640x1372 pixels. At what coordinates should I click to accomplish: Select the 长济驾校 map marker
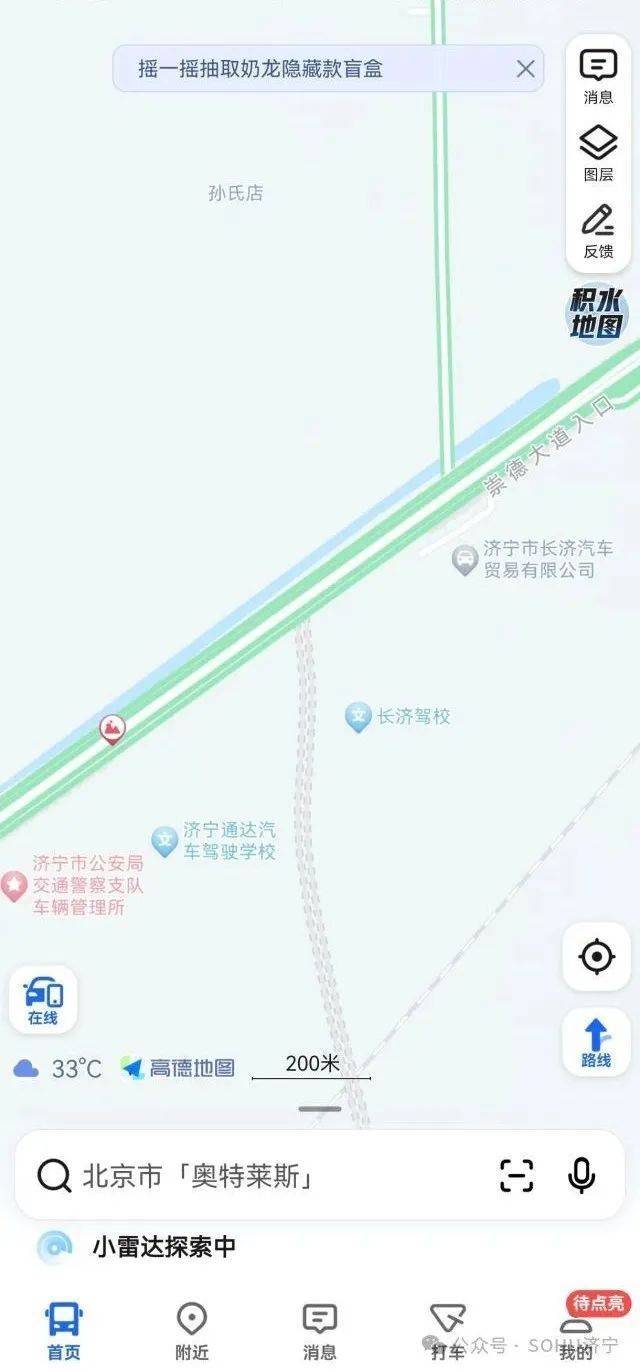[359, 716]
